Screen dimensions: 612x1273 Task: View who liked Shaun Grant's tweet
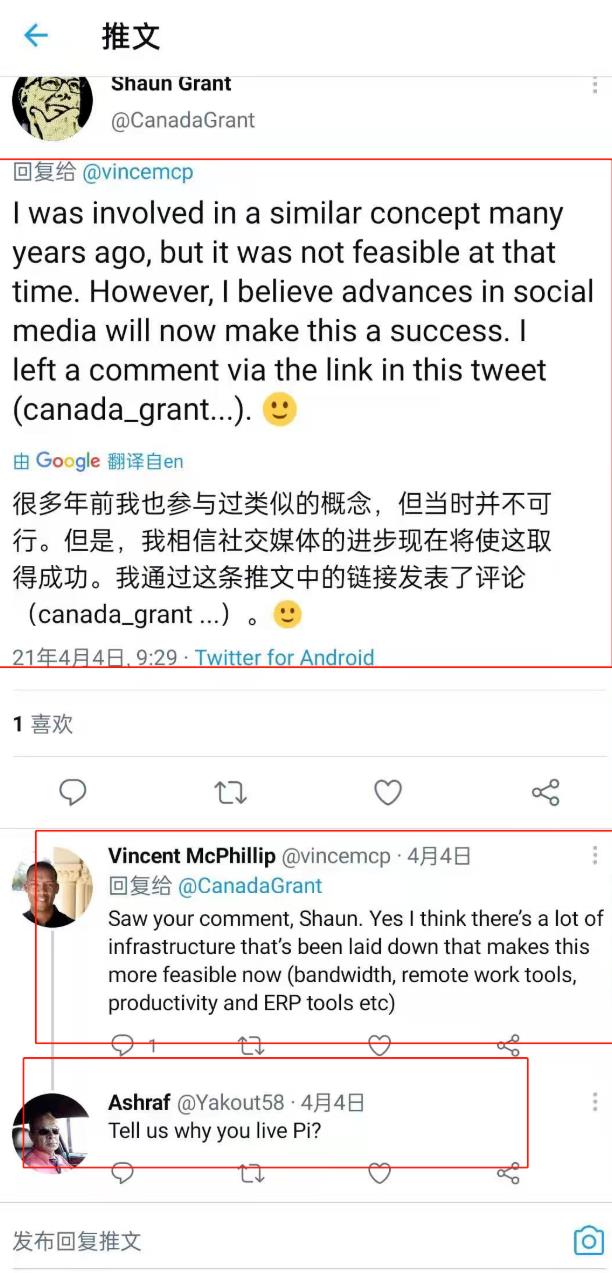[43, 724]
